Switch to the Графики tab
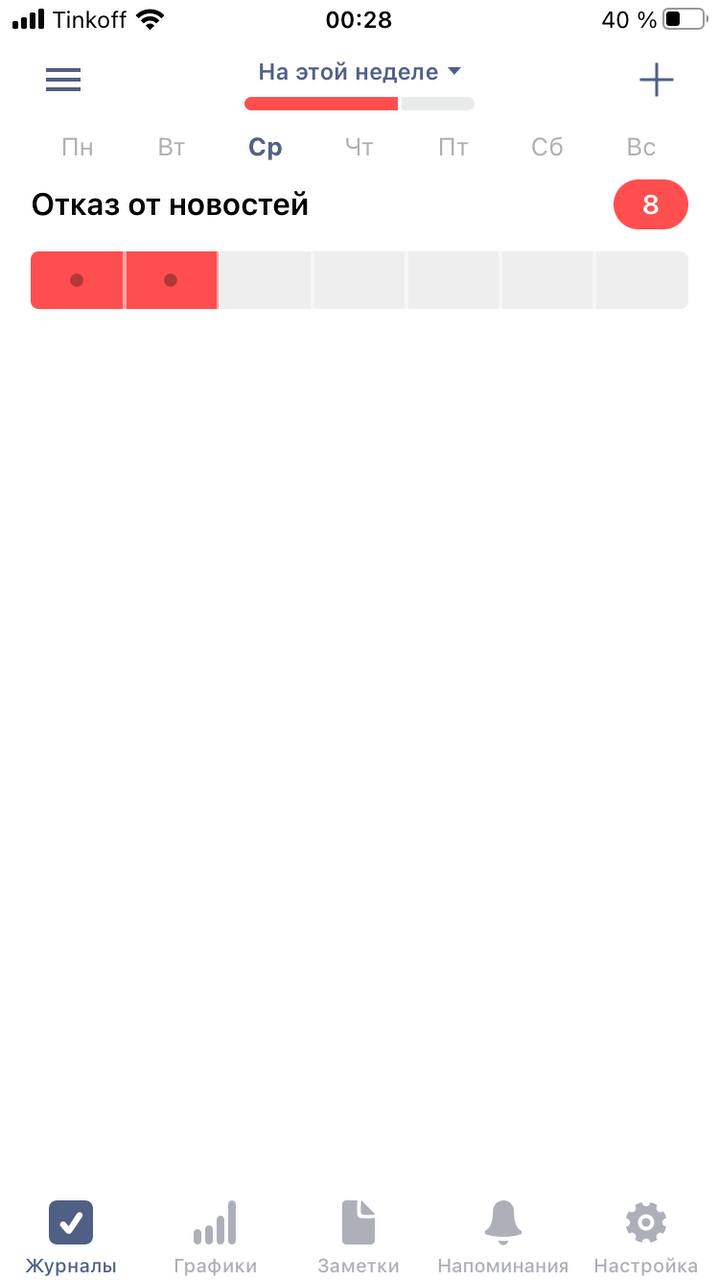Screen dimensions: 719x1280 pyautogui.click(x=214, y=1237)
